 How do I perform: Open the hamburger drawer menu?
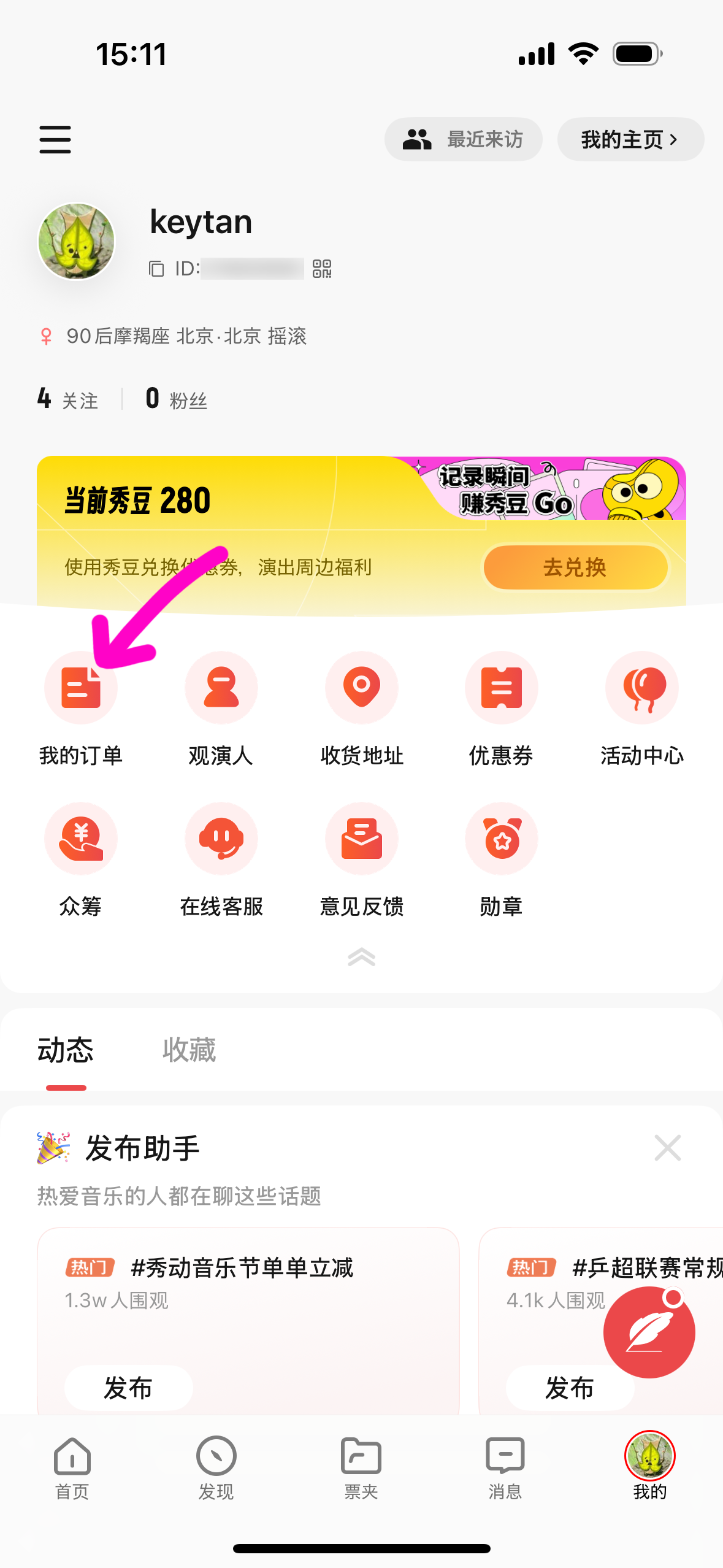tap(55, 139)
